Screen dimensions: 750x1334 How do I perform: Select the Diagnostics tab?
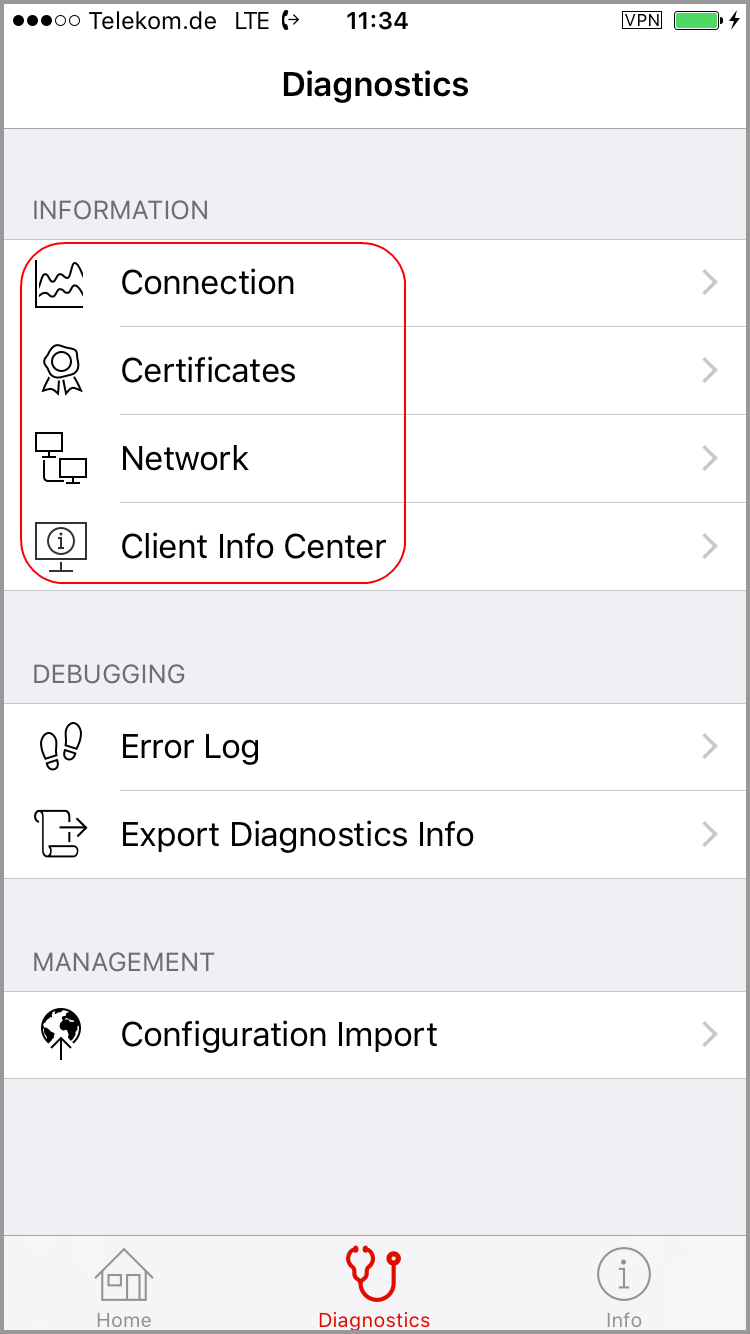tap(374, 1288)
